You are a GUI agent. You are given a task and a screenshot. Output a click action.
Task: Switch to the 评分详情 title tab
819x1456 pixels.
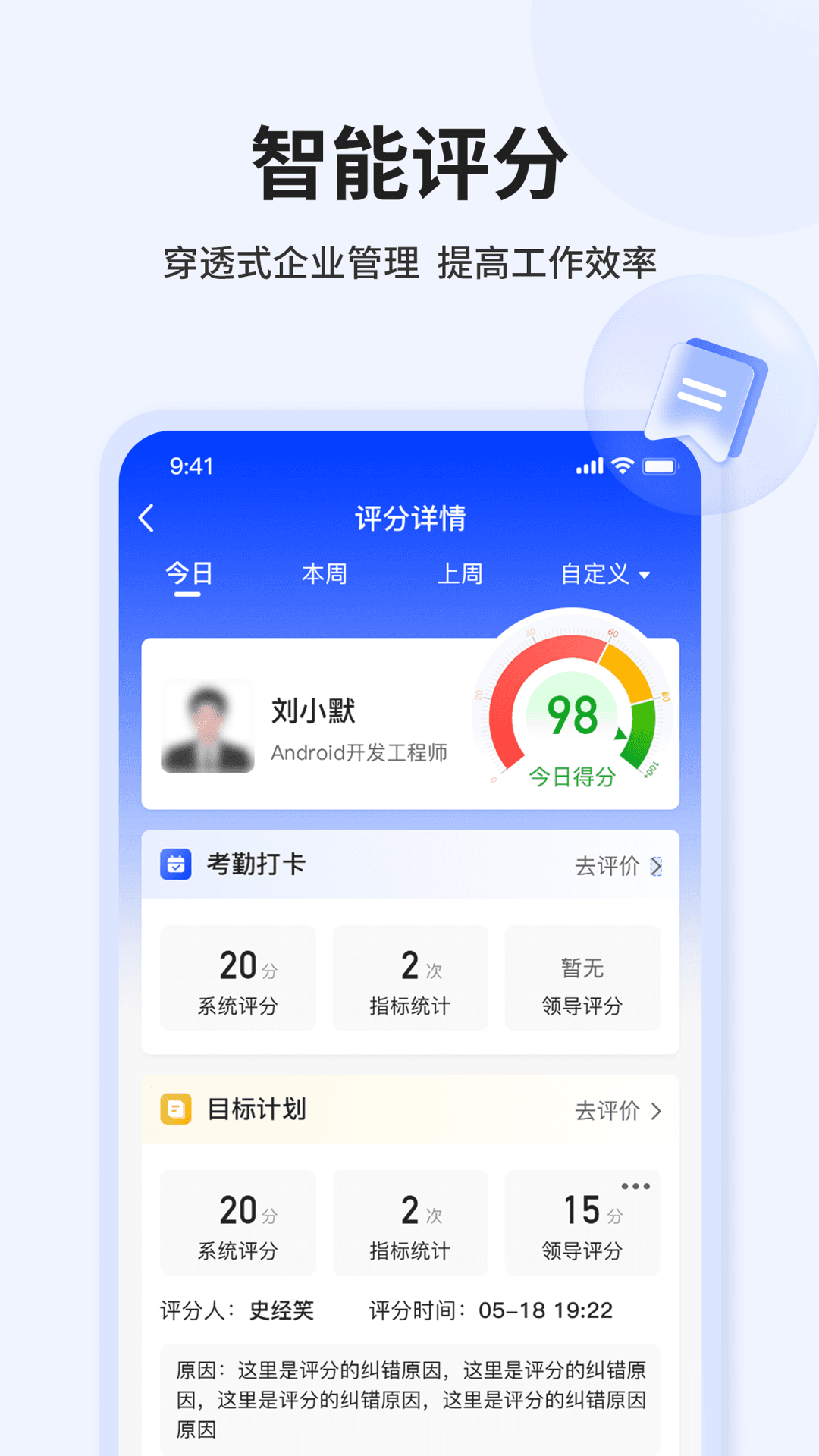point(409,519)
